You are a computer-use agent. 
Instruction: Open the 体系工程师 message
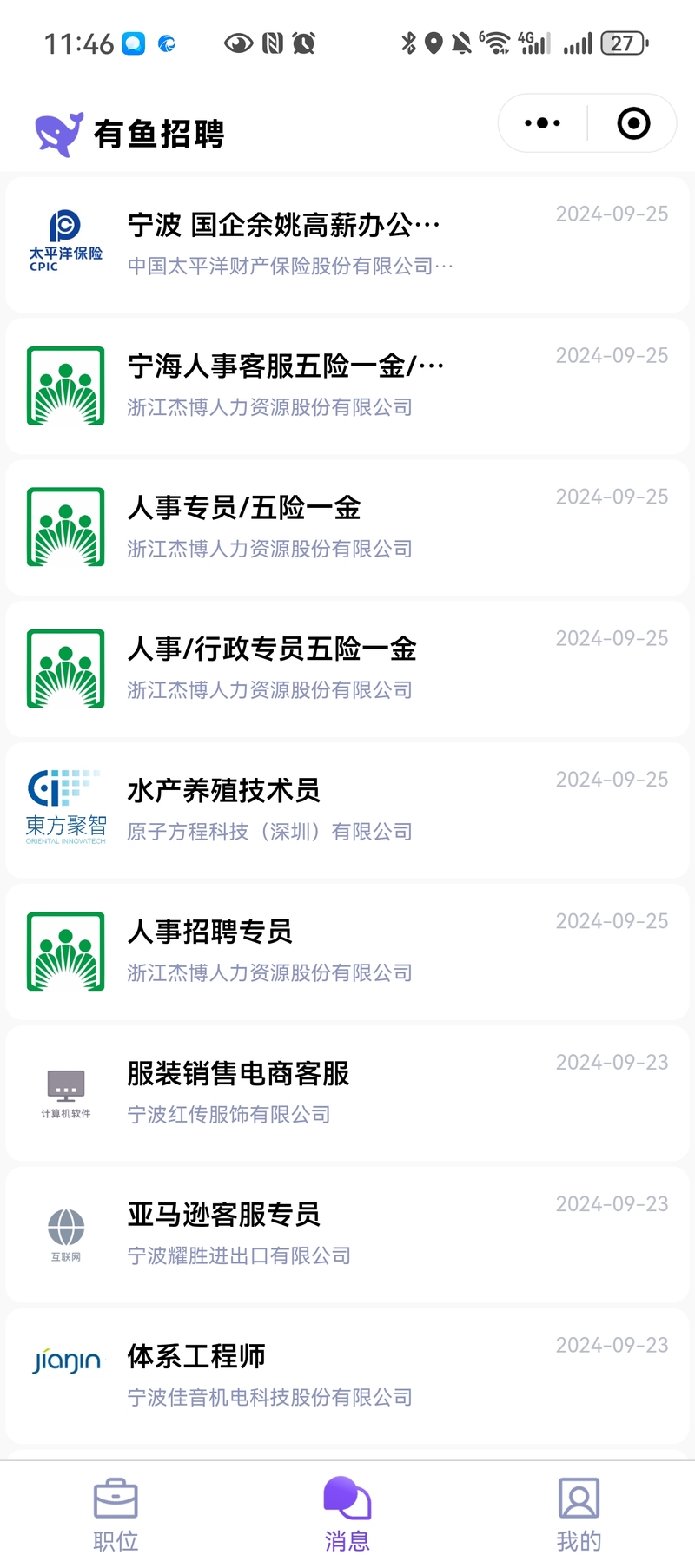[347, 1376]
